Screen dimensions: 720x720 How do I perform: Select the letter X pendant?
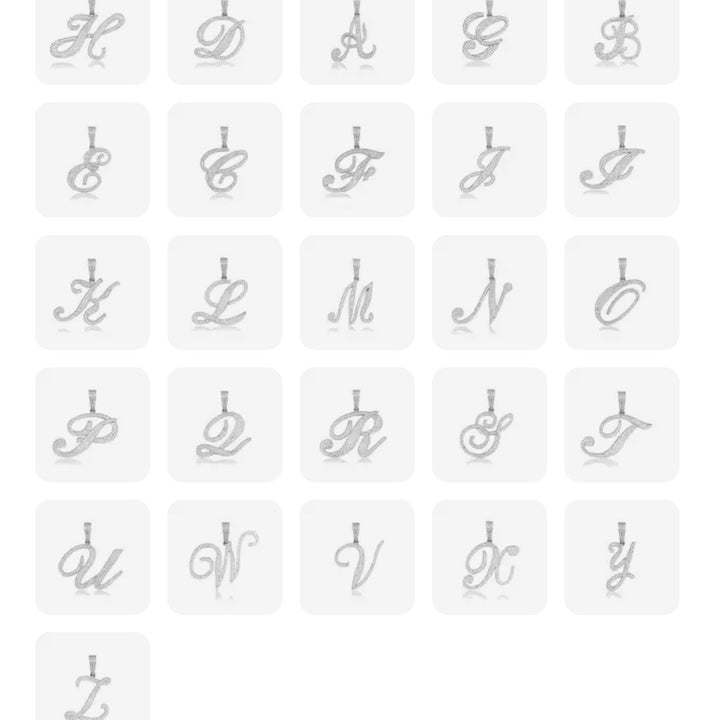489,557
